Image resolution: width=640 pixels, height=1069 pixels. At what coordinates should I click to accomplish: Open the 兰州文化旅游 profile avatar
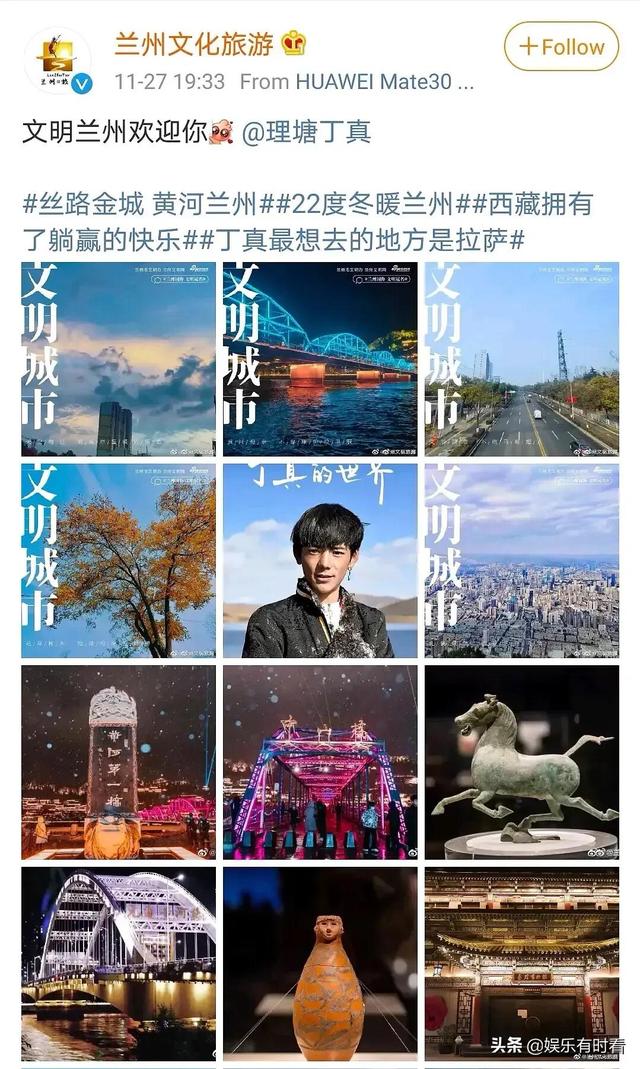click(57, 60)
